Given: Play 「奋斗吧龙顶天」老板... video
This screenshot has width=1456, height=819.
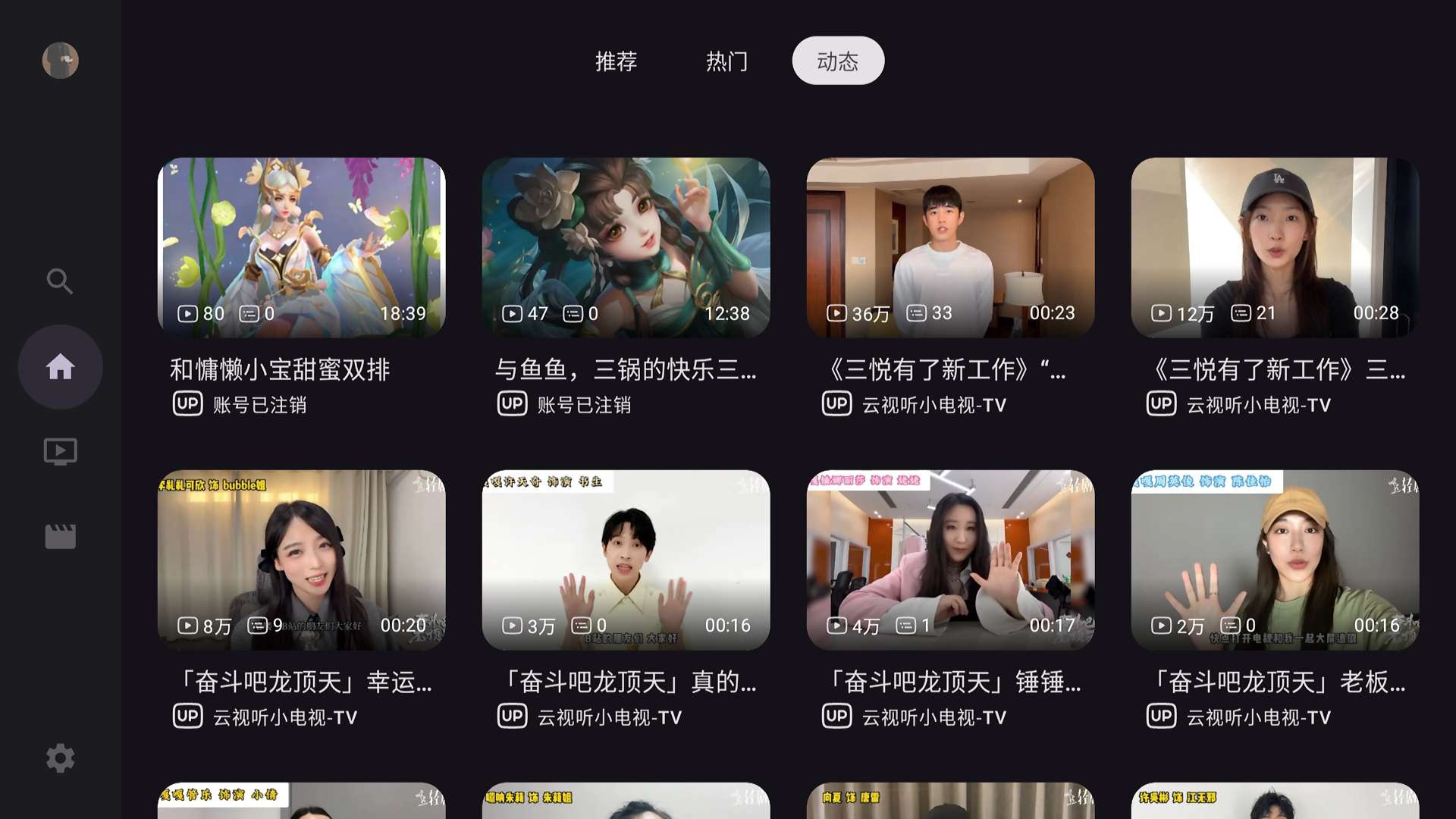Looking at the screenshot, I should click(1275, 560).
